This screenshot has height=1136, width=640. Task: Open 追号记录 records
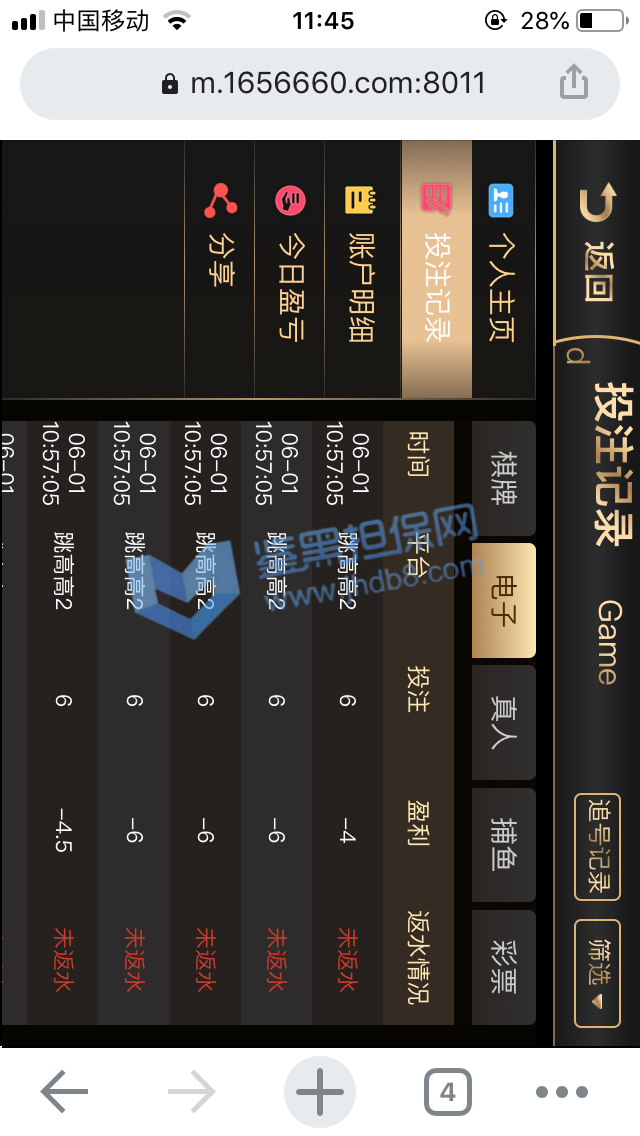click(597, 846)
